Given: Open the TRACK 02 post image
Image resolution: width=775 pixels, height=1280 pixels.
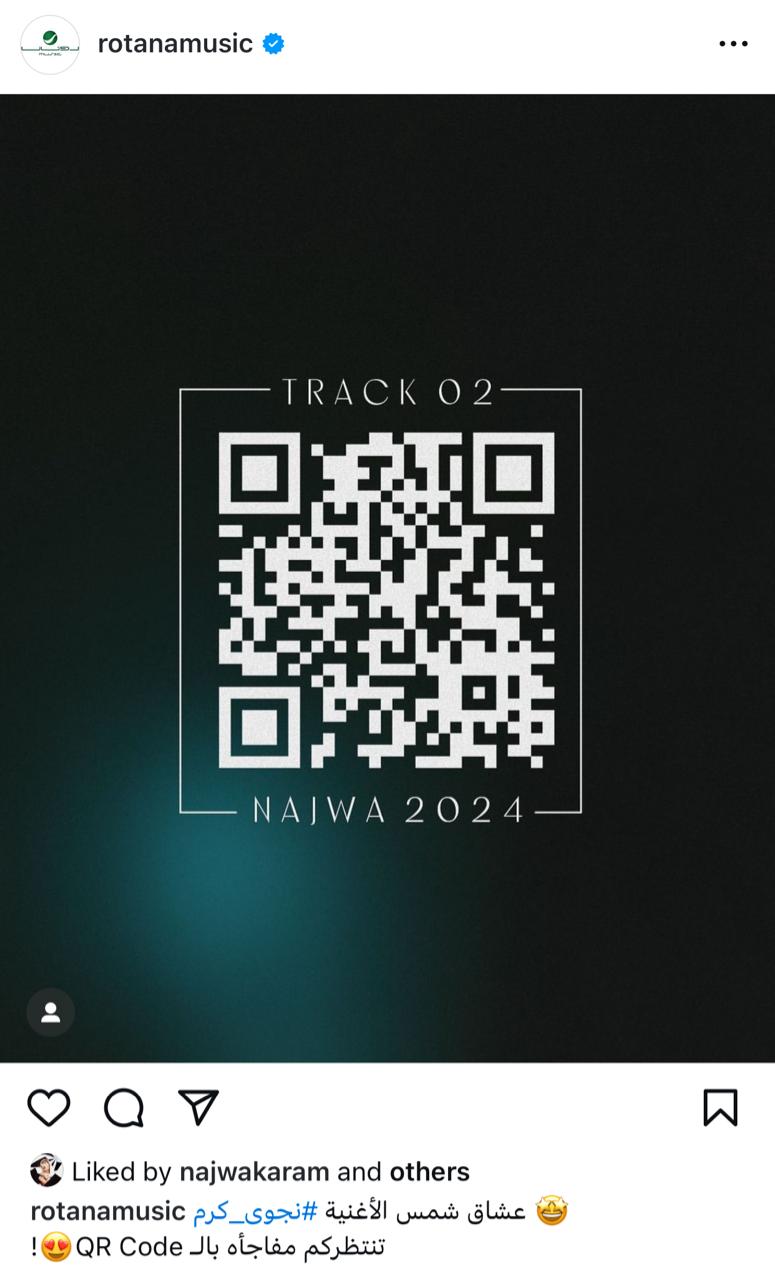Looking at the screenshot, I should (387, 578).
